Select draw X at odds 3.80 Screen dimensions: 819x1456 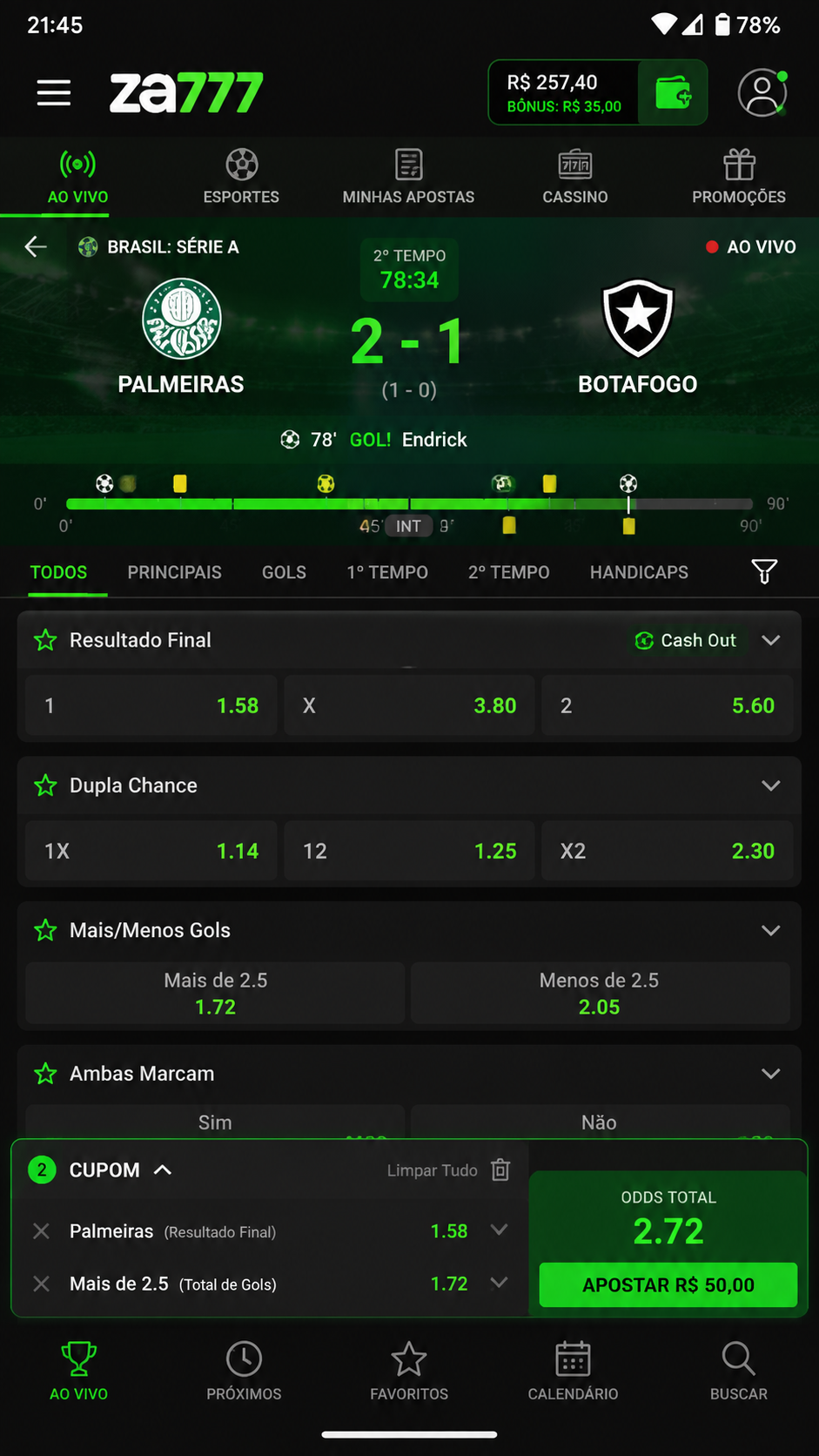tap(409, 705)
